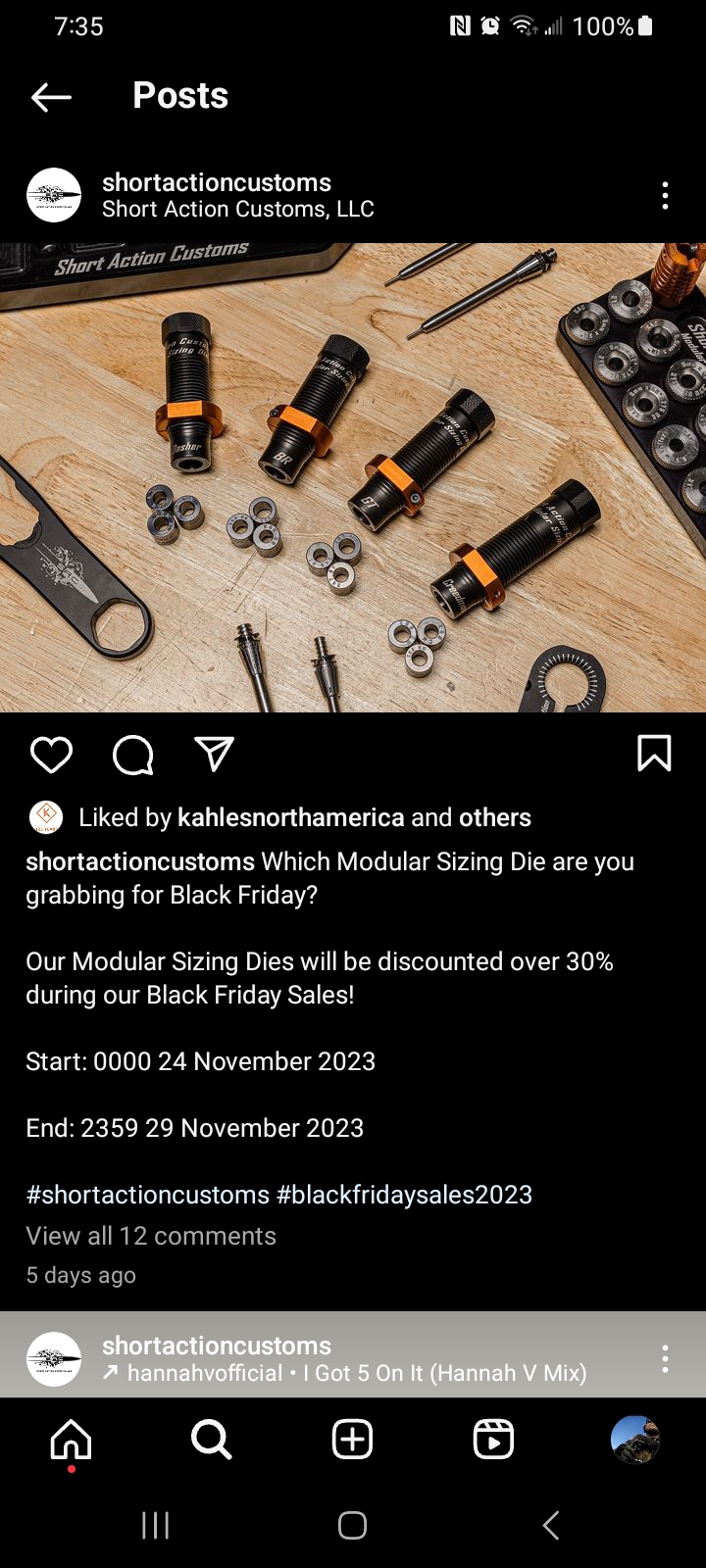Viewport: 706px width, 1568px height.
Task: Open the Short Action Customs post options menu
Action: (665, 195)
